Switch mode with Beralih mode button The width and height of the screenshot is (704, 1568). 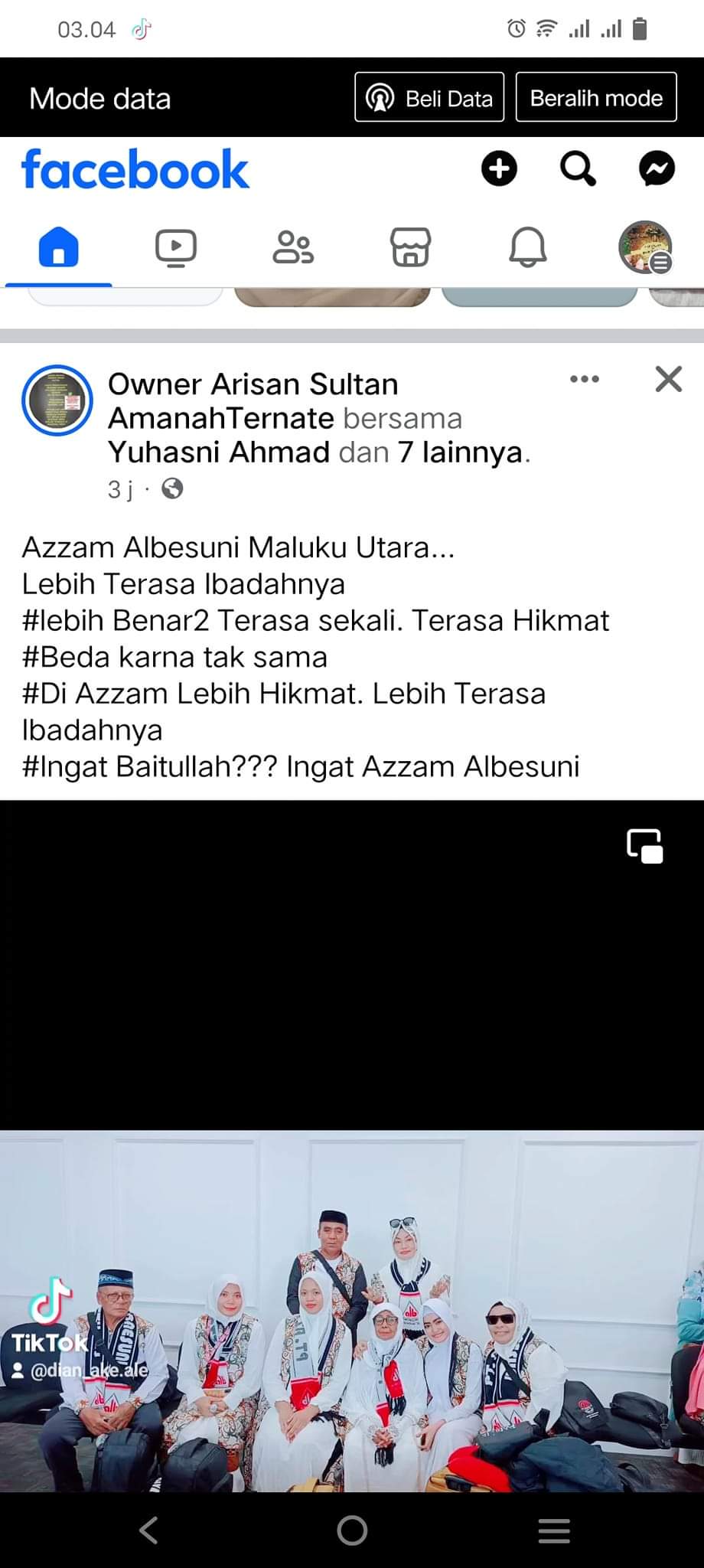pyautogui.click(x=596, y=97)
